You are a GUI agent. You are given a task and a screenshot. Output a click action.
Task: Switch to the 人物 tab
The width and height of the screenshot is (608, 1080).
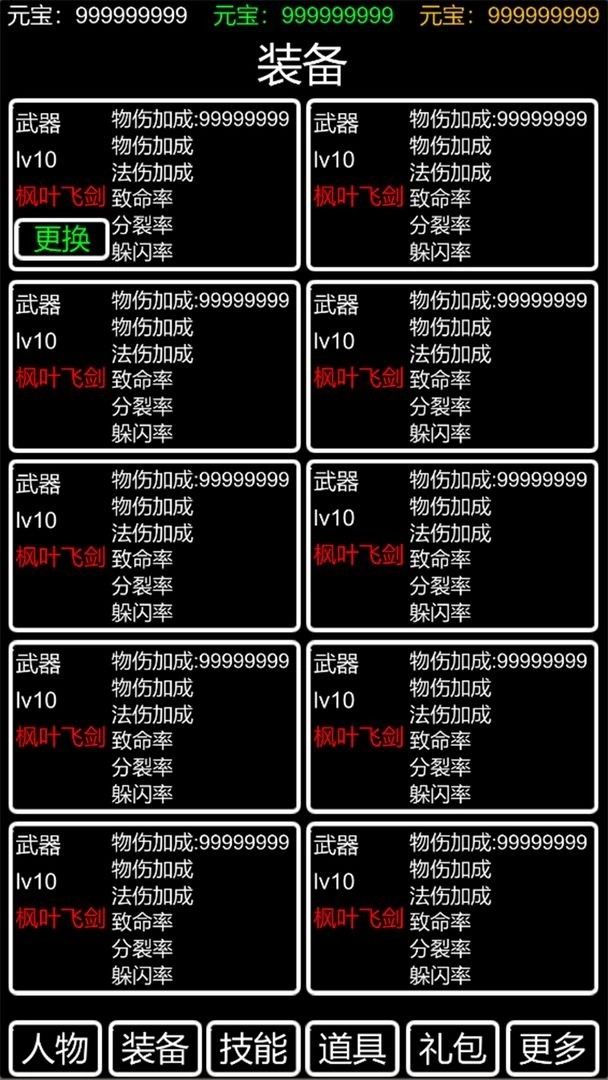(56, 1048)
